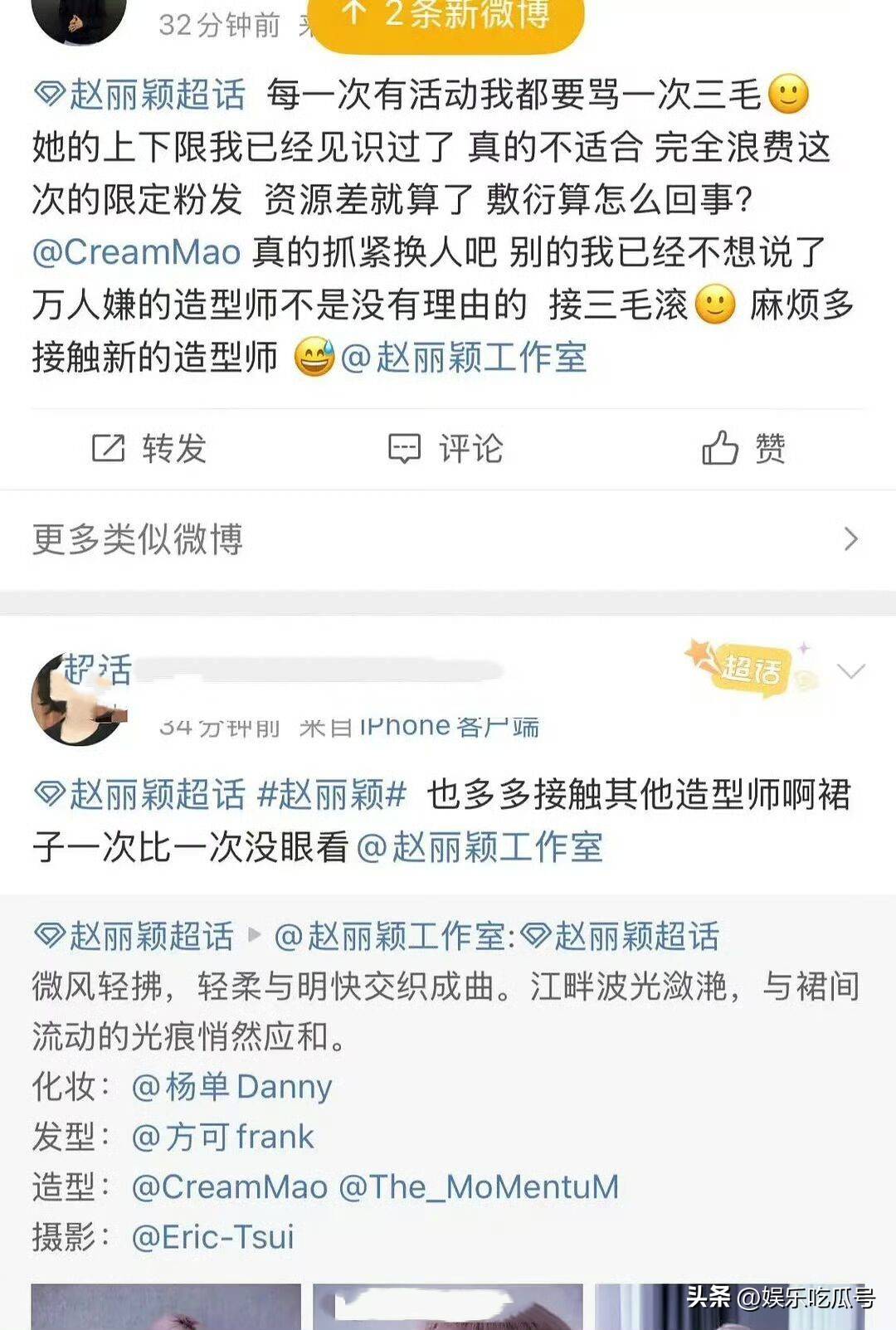The height and width of the screenshot is (1330, 896).
Task: Open 赵丽颖超话 link in second post
Action: point(141,795)
